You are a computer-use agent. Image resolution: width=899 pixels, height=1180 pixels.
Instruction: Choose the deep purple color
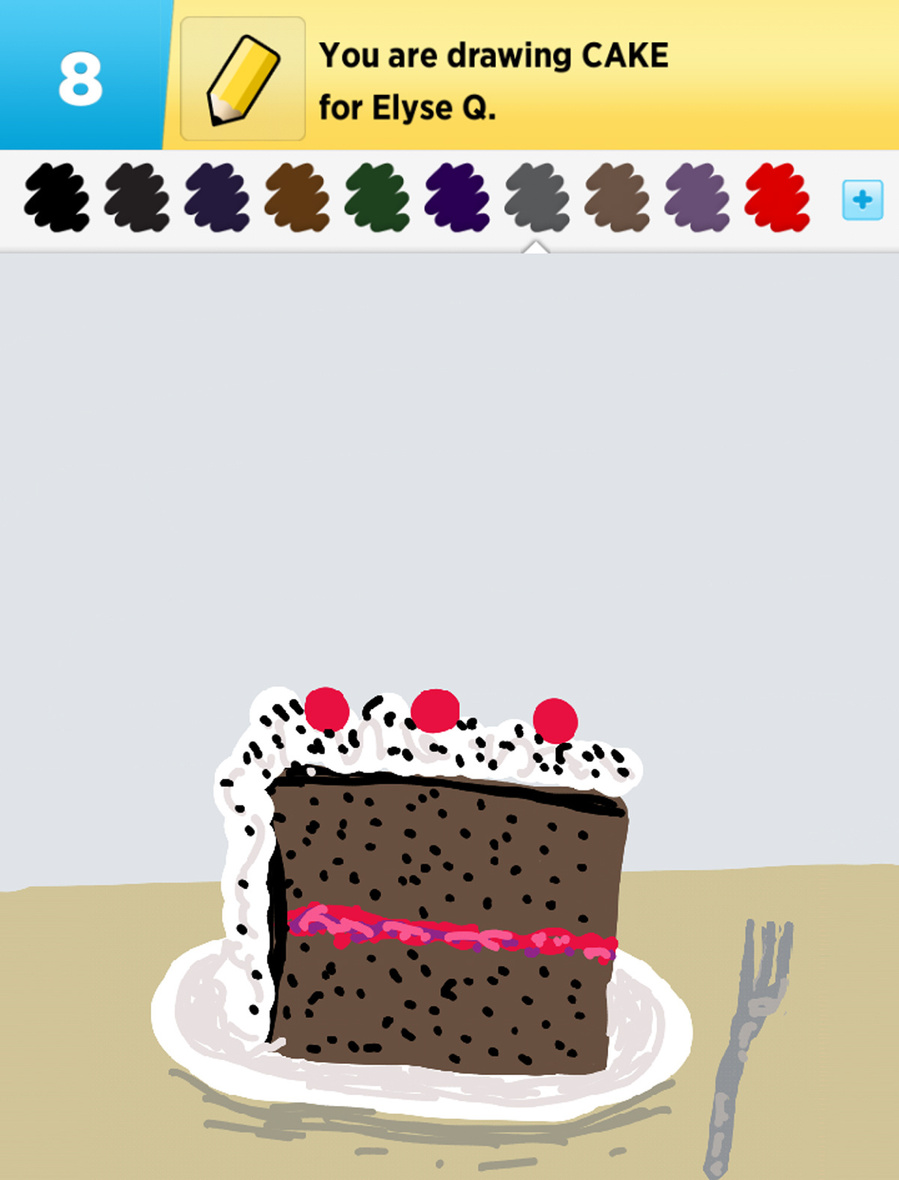pyautogui.click(x=457, y=197)
